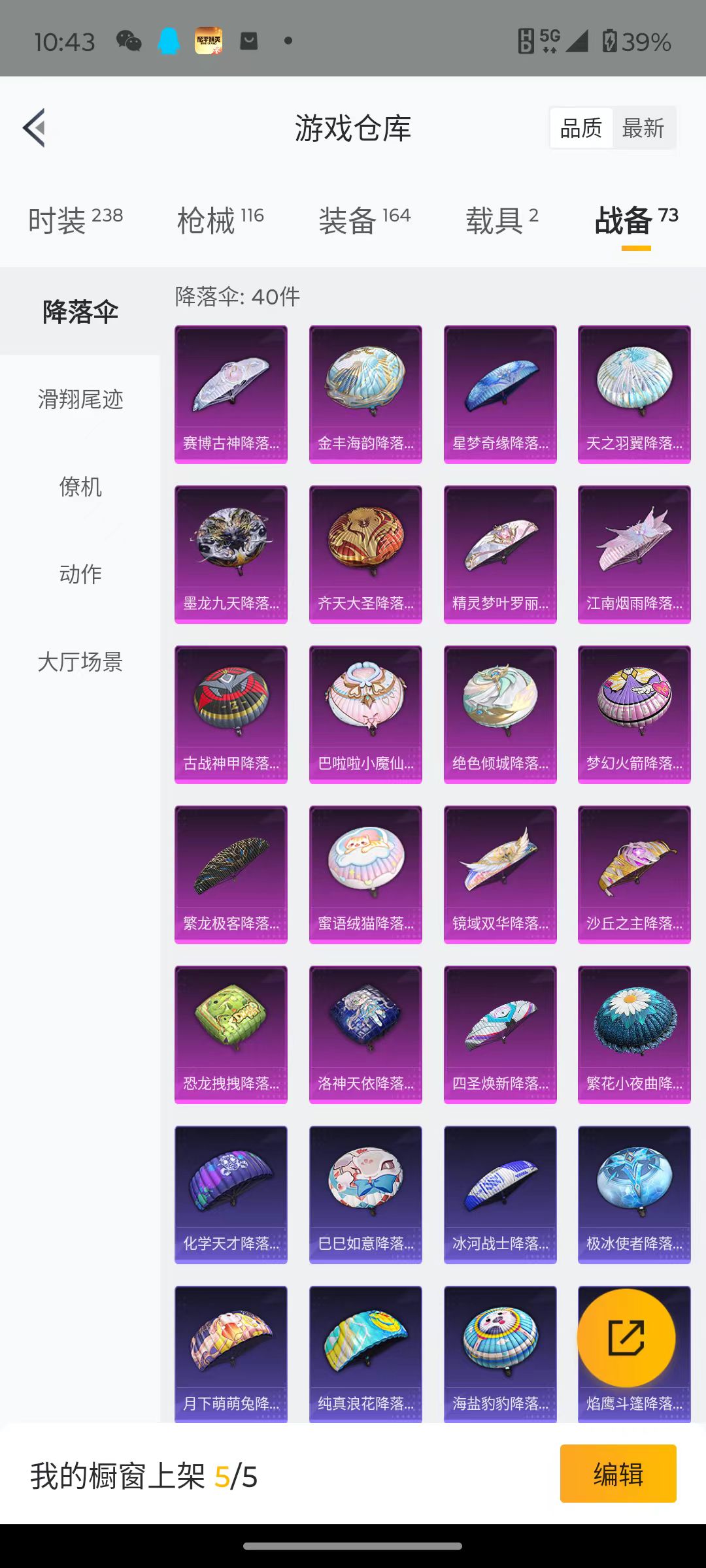Select 僚机 category in sidebar
The width and height of the screenshot is (706, 1568).
[x=80, y=486]
